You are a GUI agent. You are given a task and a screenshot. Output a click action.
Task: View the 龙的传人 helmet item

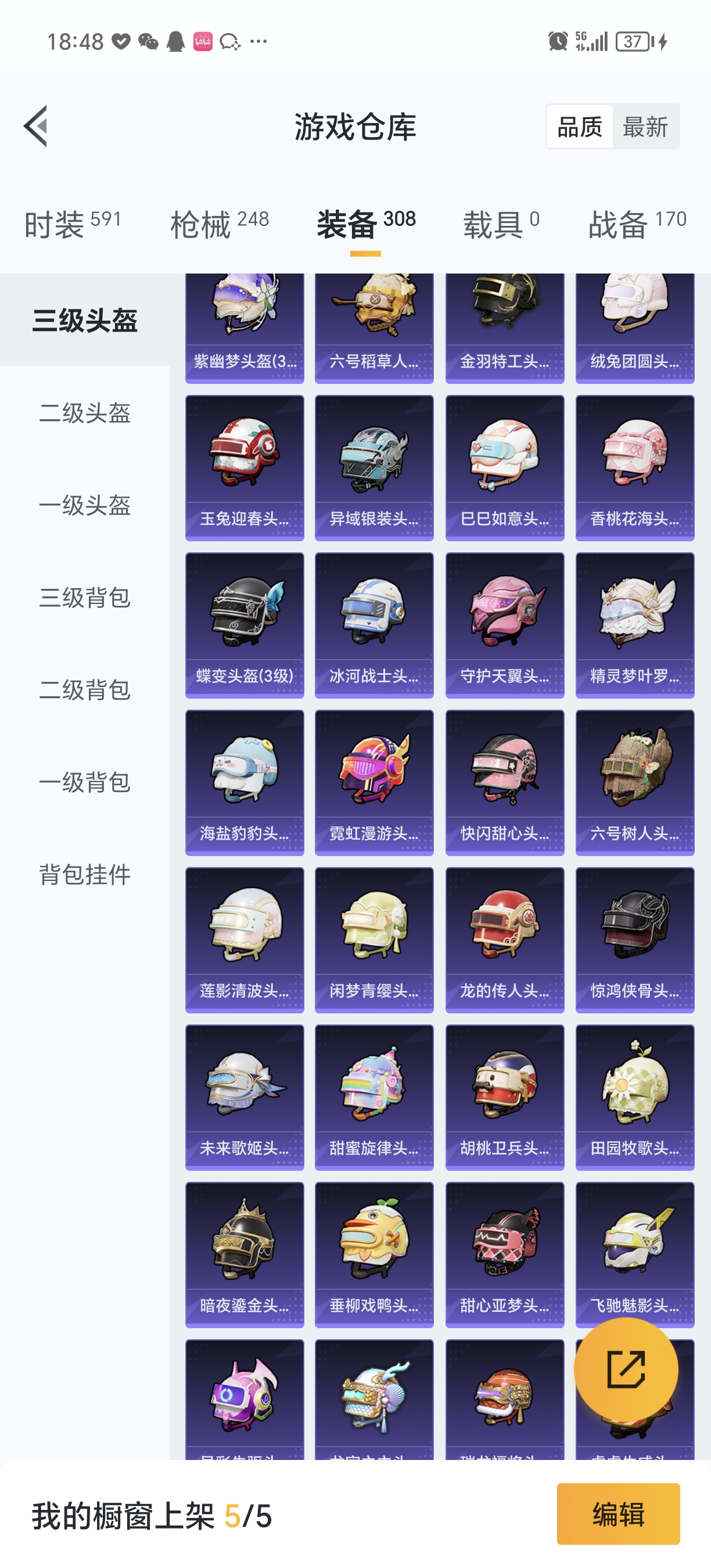click(x=504, y=939)
